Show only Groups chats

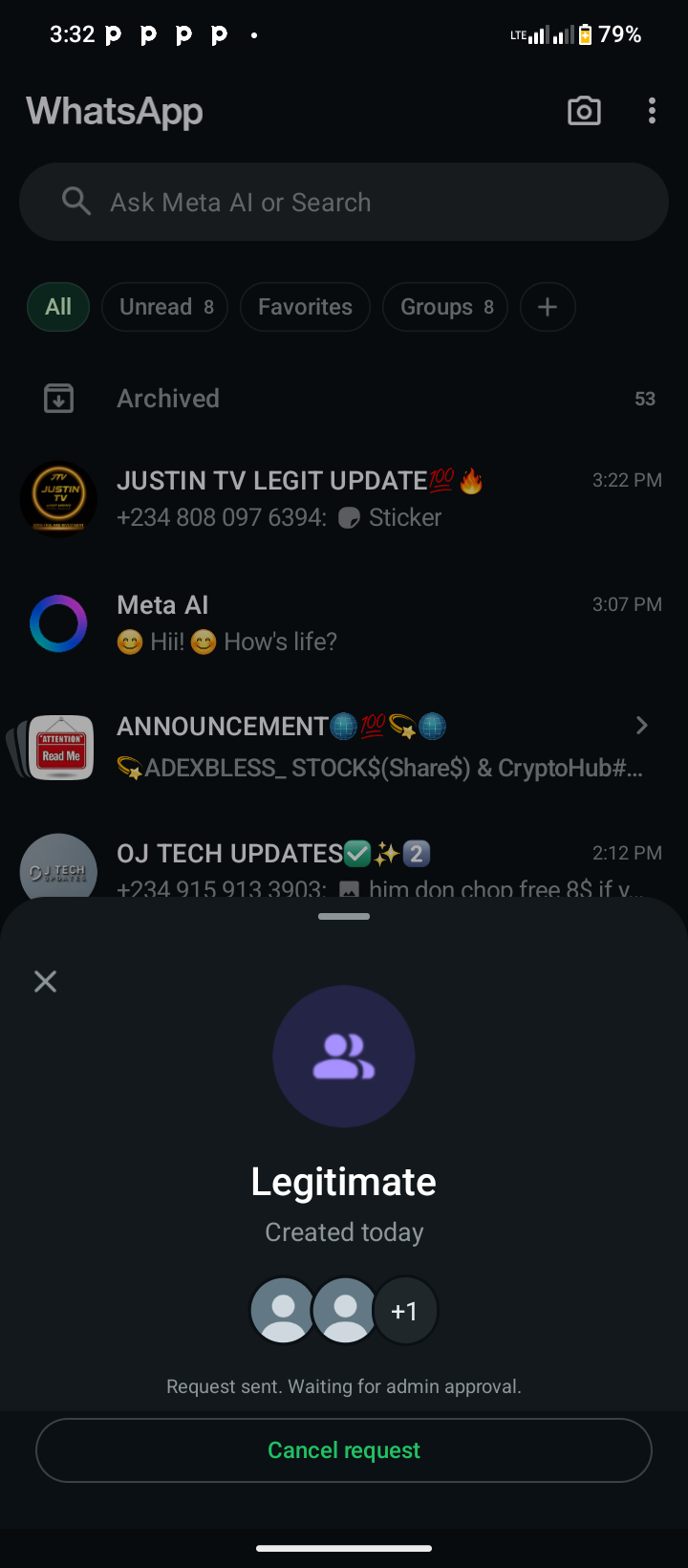[444, 307]
